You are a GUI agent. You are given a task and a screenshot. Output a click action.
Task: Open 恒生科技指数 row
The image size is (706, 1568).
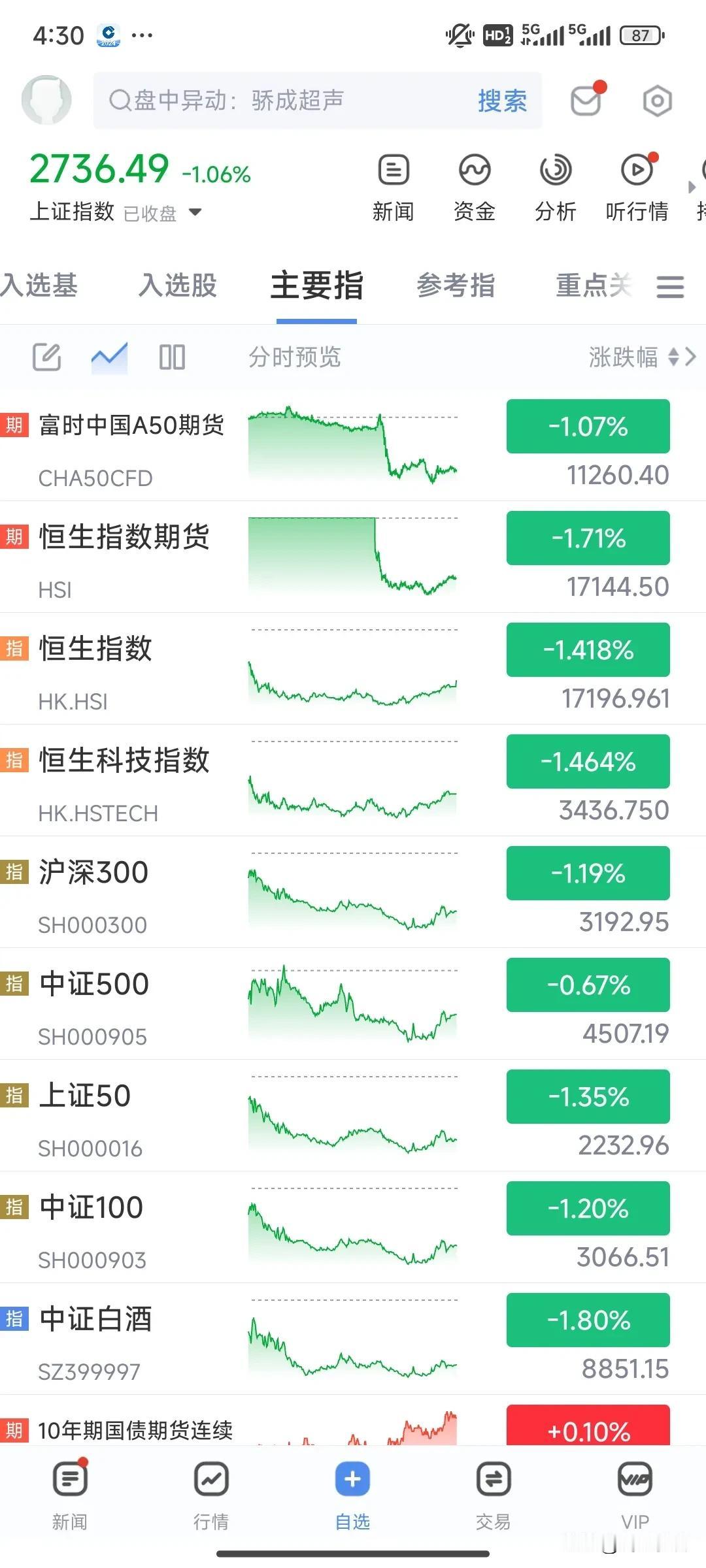point(353,781)
